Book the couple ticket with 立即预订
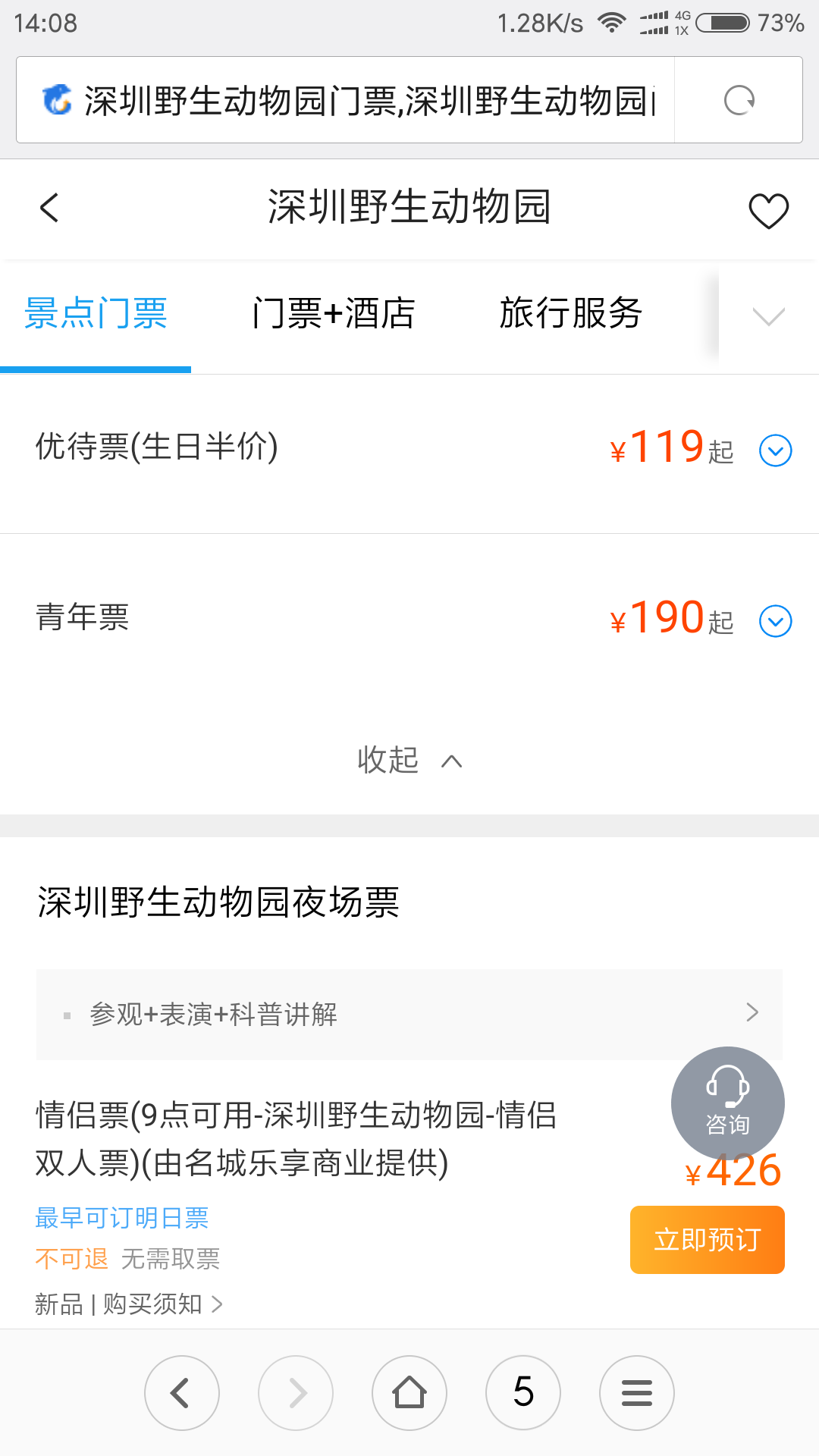This screenshot has height=1456, width=819. [x=707, y=1240]
